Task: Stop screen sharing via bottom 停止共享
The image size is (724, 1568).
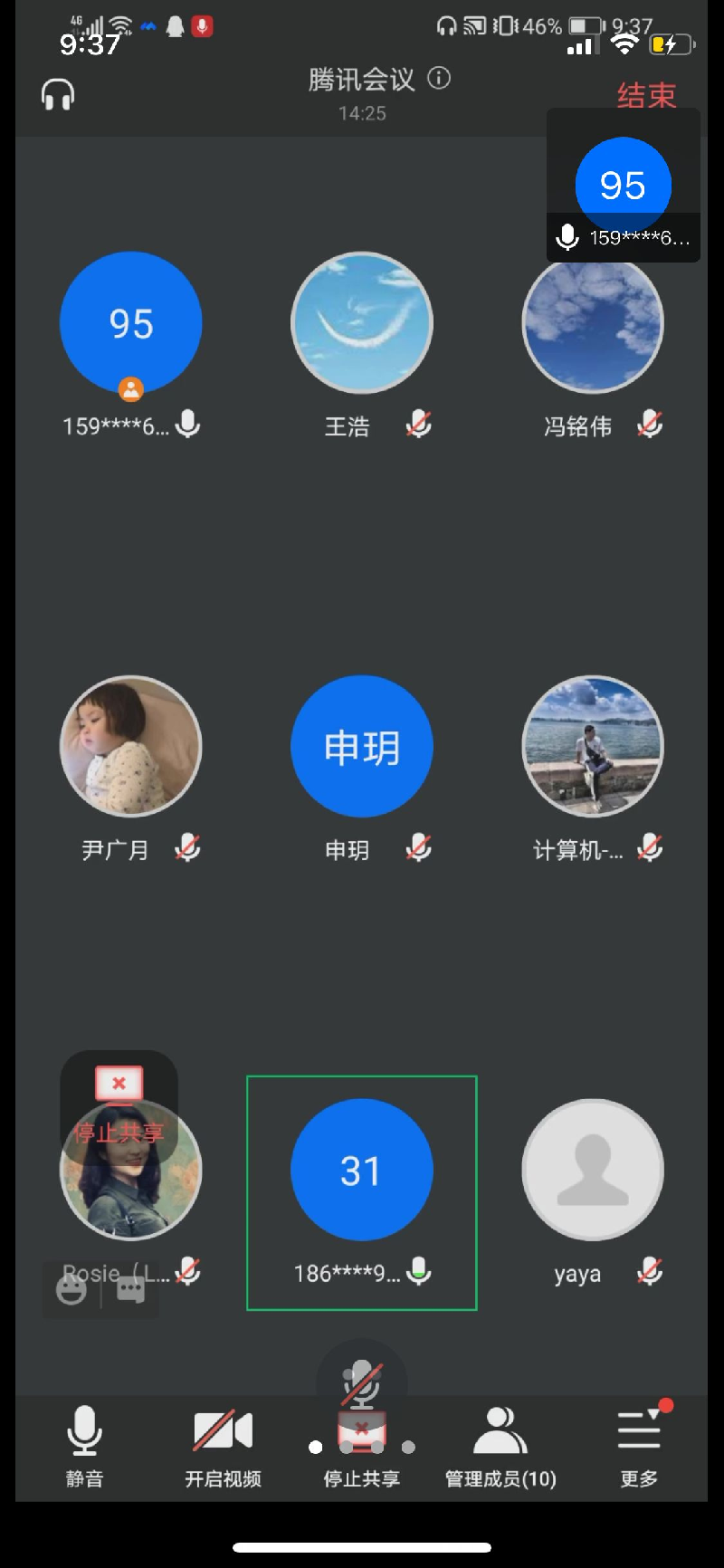Action: 361,1448
